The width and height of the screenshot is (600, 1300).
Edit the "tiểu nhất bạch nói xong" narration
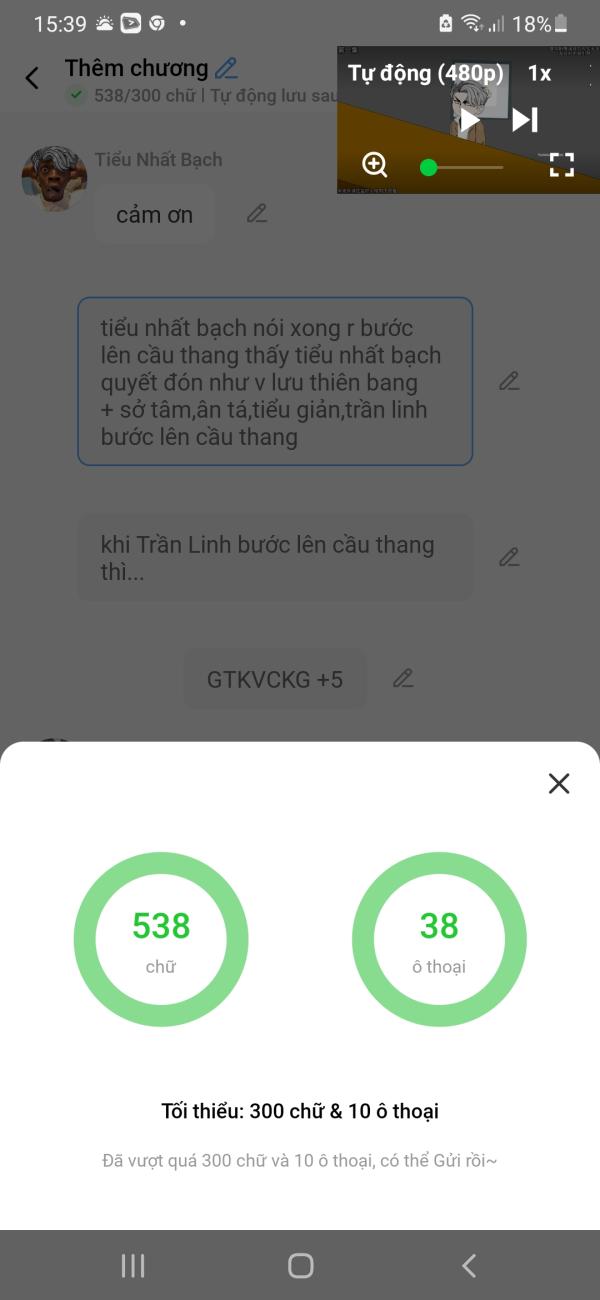tap(509, 381)
